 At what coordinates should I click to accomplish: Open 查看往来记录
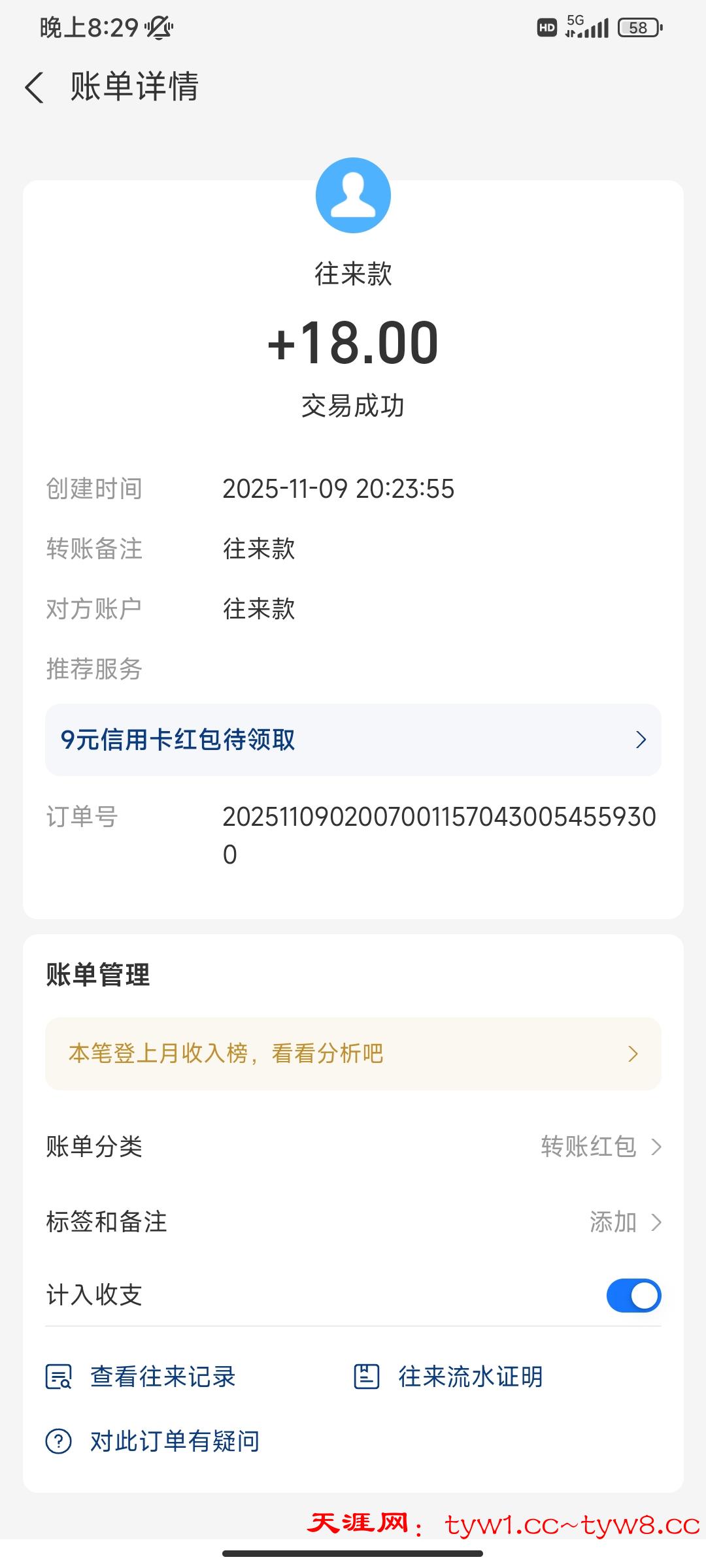tap(141, 1377)
